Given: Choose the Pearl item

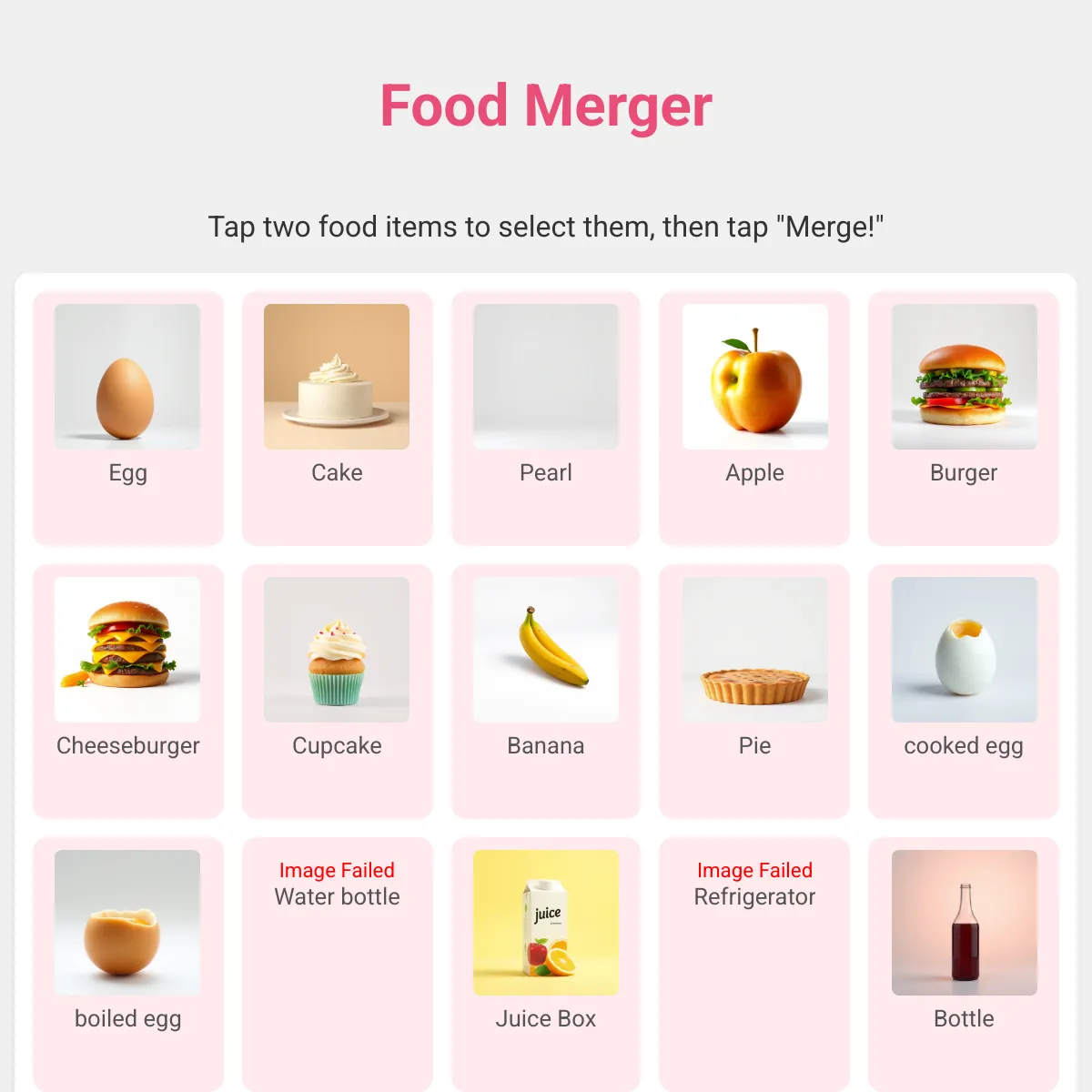Looking at the screenshot, I should (546, 418).
